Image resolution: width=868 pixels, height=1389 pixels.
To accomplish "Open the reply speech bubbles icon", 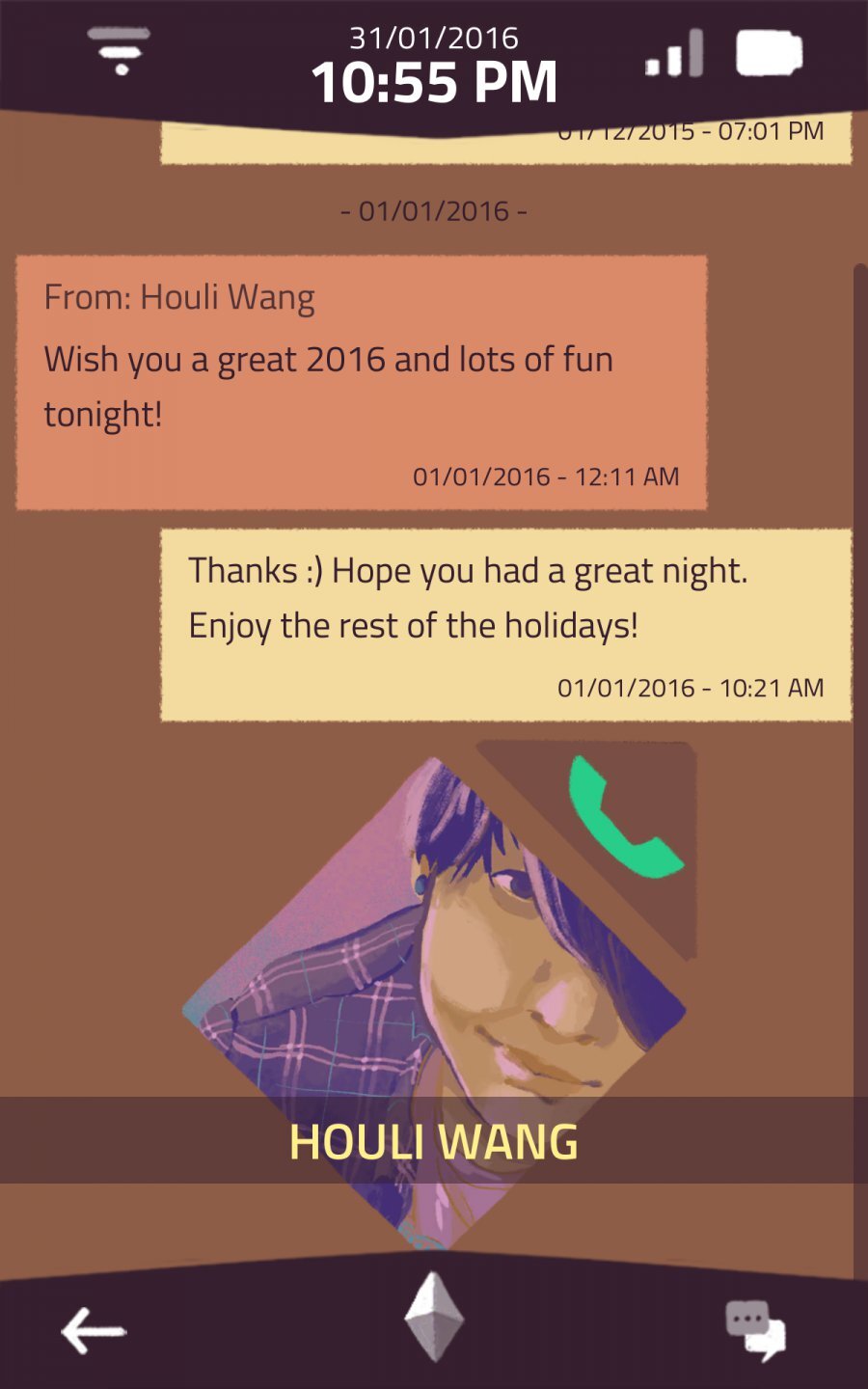I will pos(755,1331).
